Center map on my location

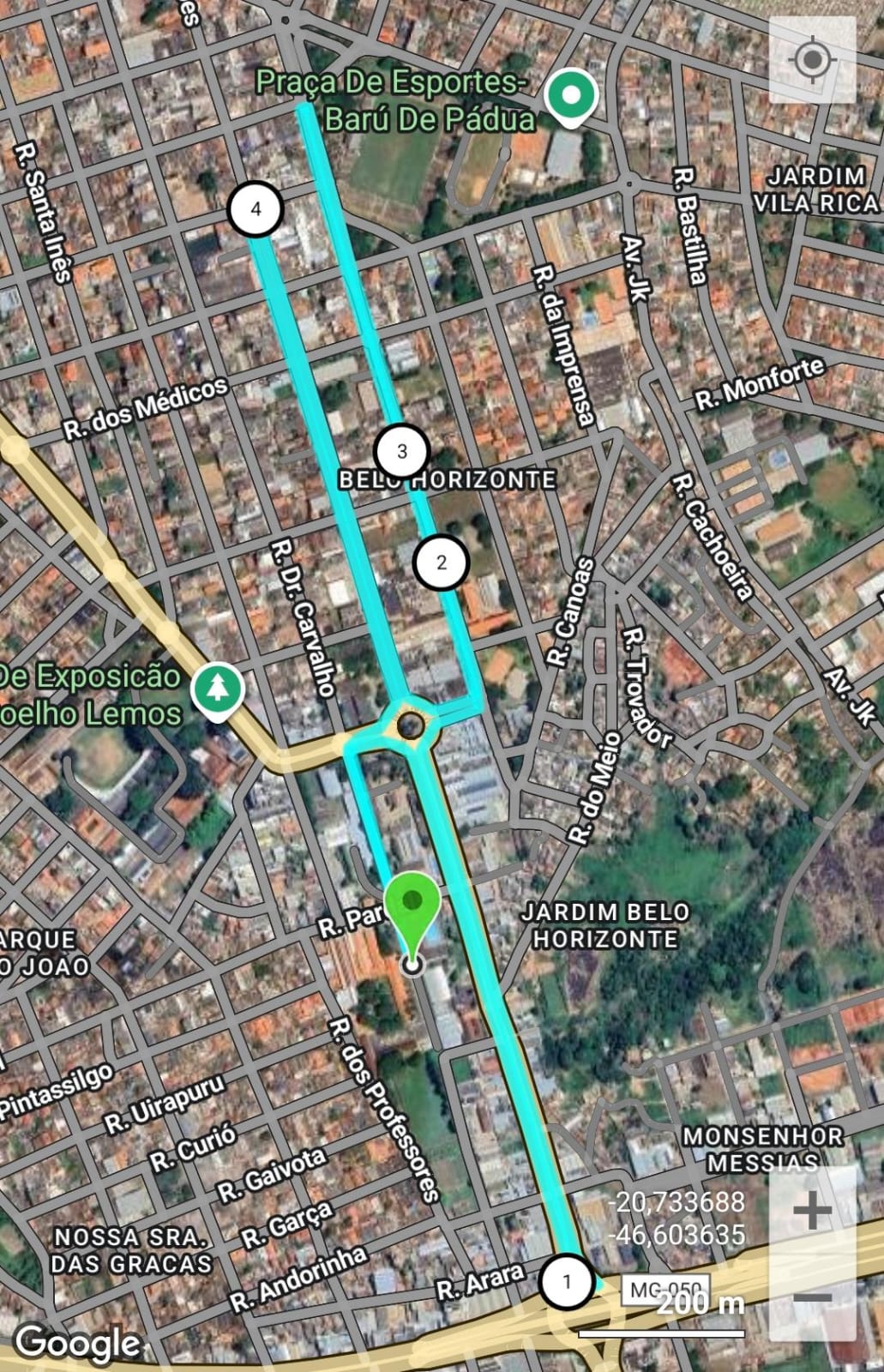point(812,60)
